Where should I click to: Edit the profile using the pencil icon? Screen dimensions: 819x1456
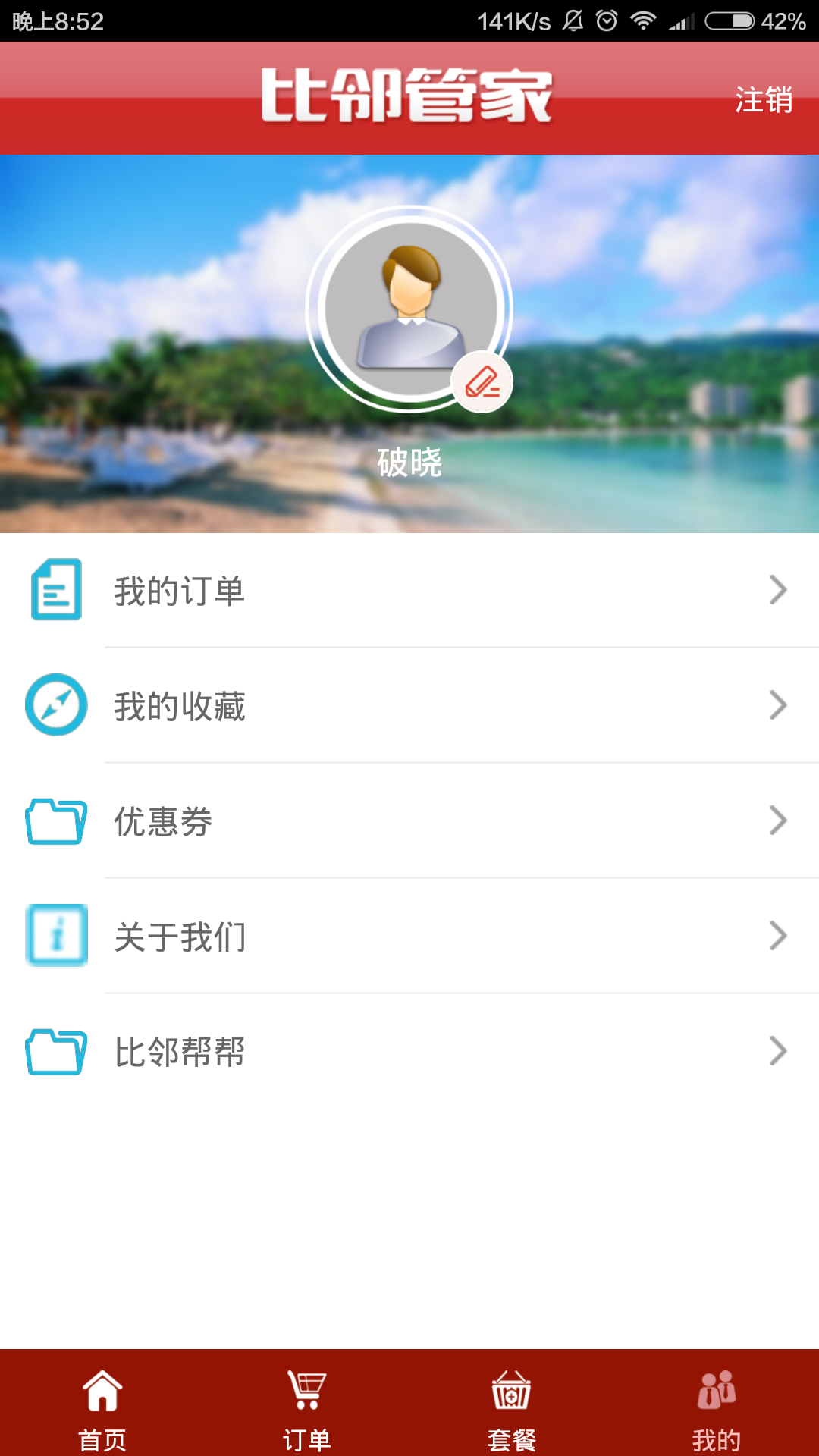tap(482, 382)
